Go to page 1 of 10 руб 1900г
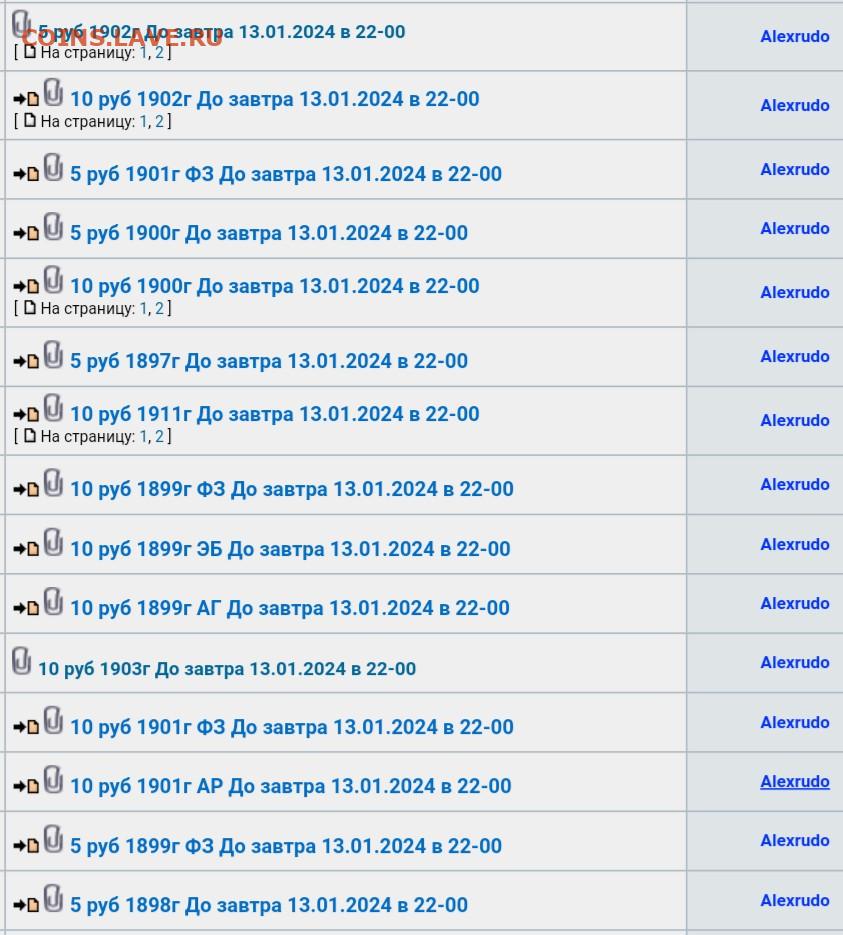 point(143,308)
